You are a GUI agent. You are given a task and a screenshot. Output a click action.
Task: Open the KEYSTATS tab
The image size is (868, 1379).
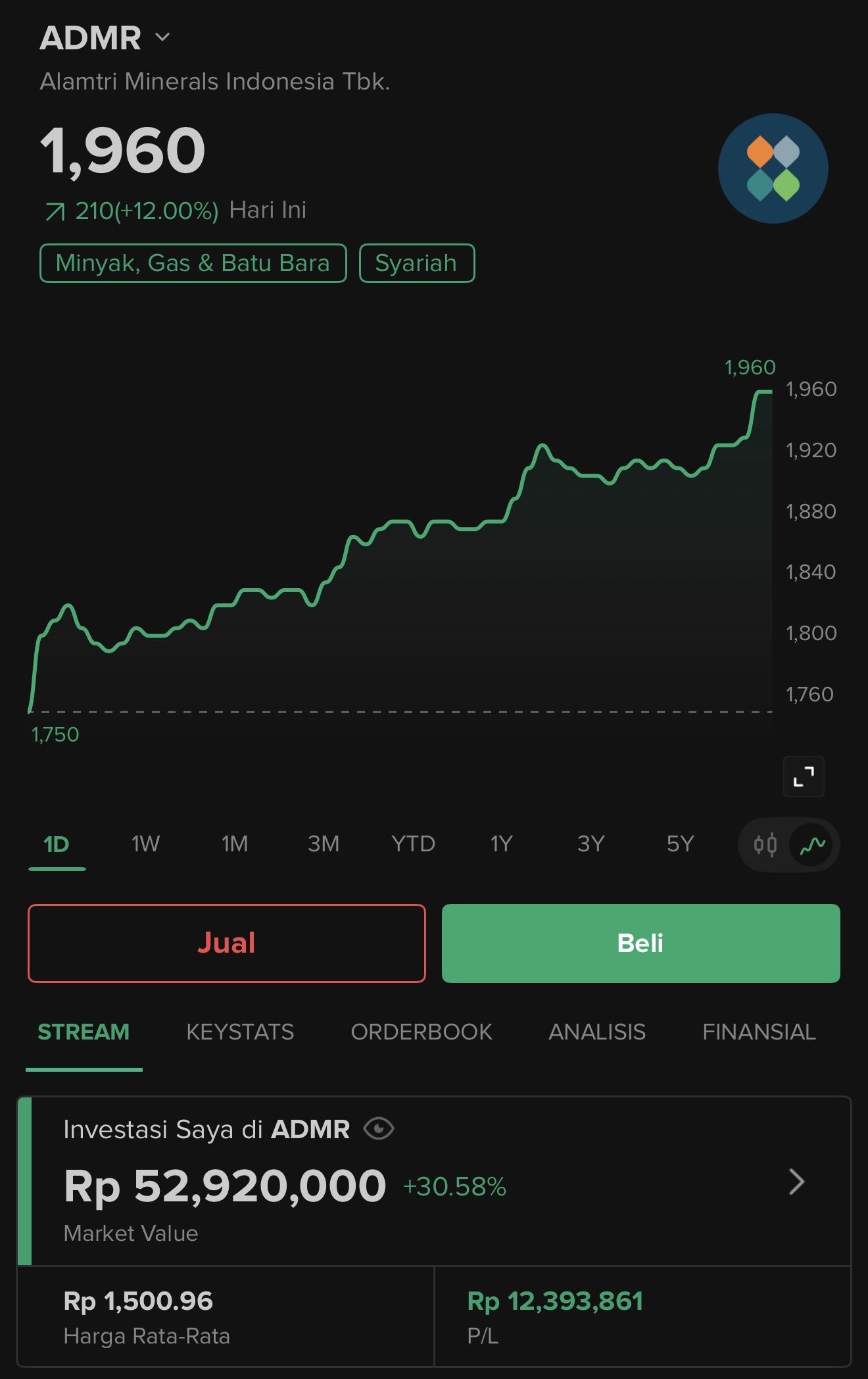(240, 1032)
